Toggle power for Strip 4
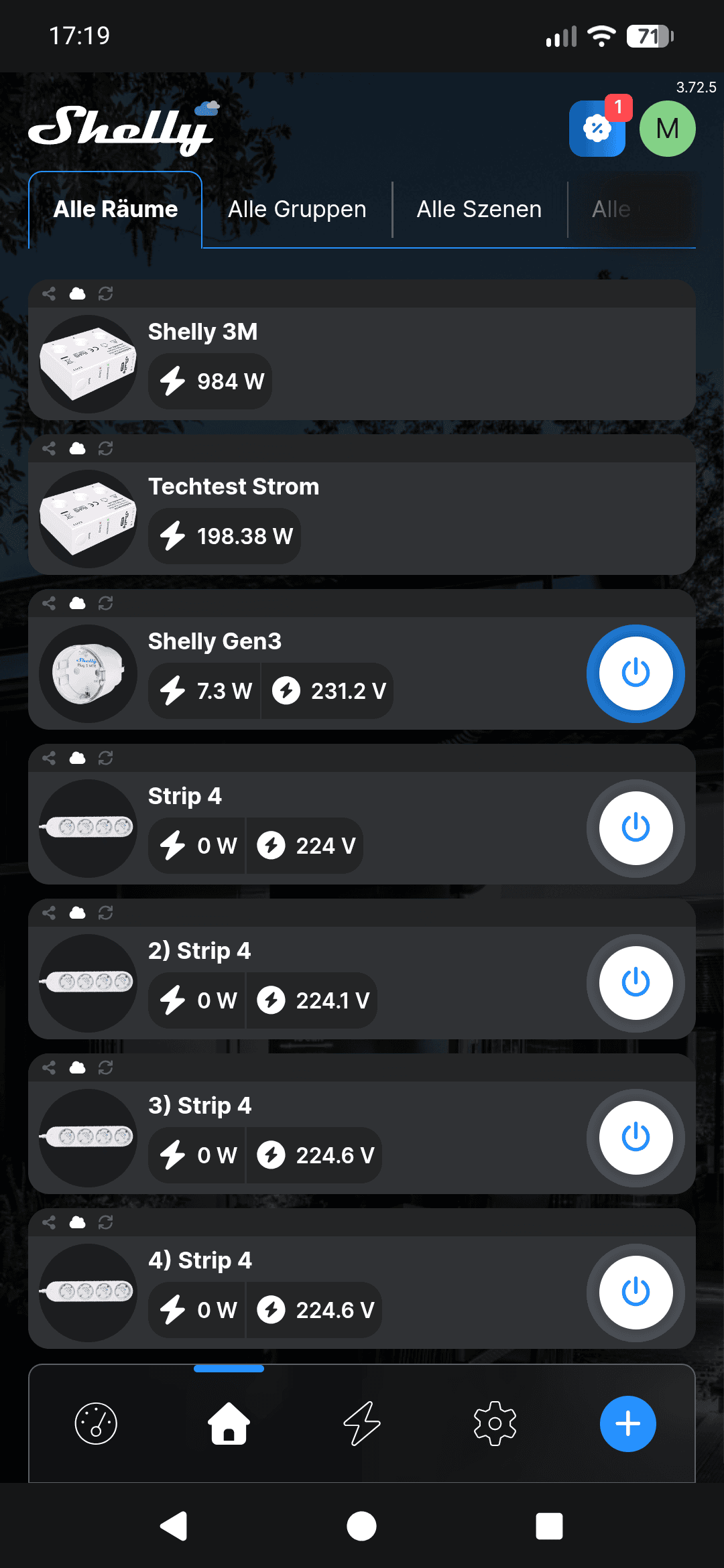The height and width of the screenshot is (1568, 724). (x=635, y=828)
